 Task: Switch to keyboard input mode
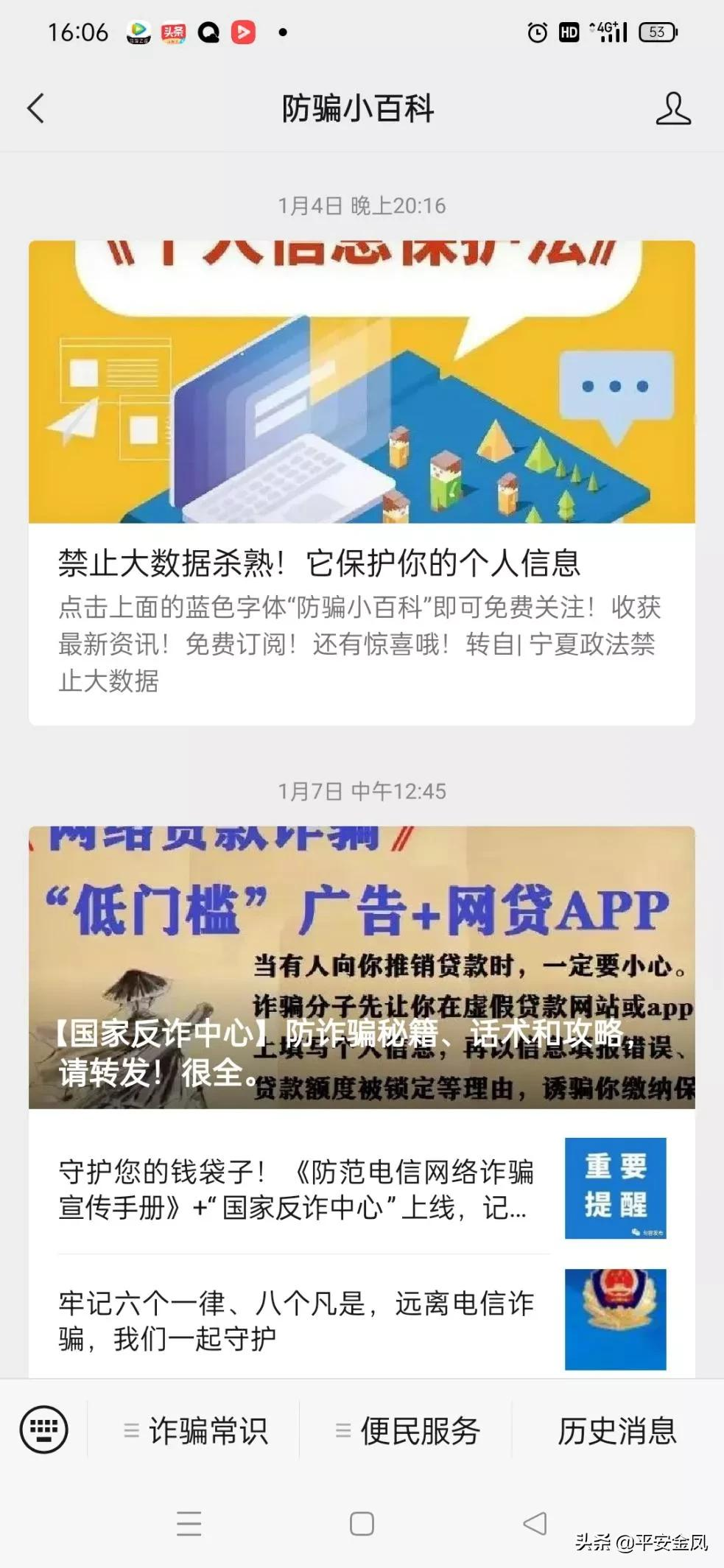tap(44, 1430)
